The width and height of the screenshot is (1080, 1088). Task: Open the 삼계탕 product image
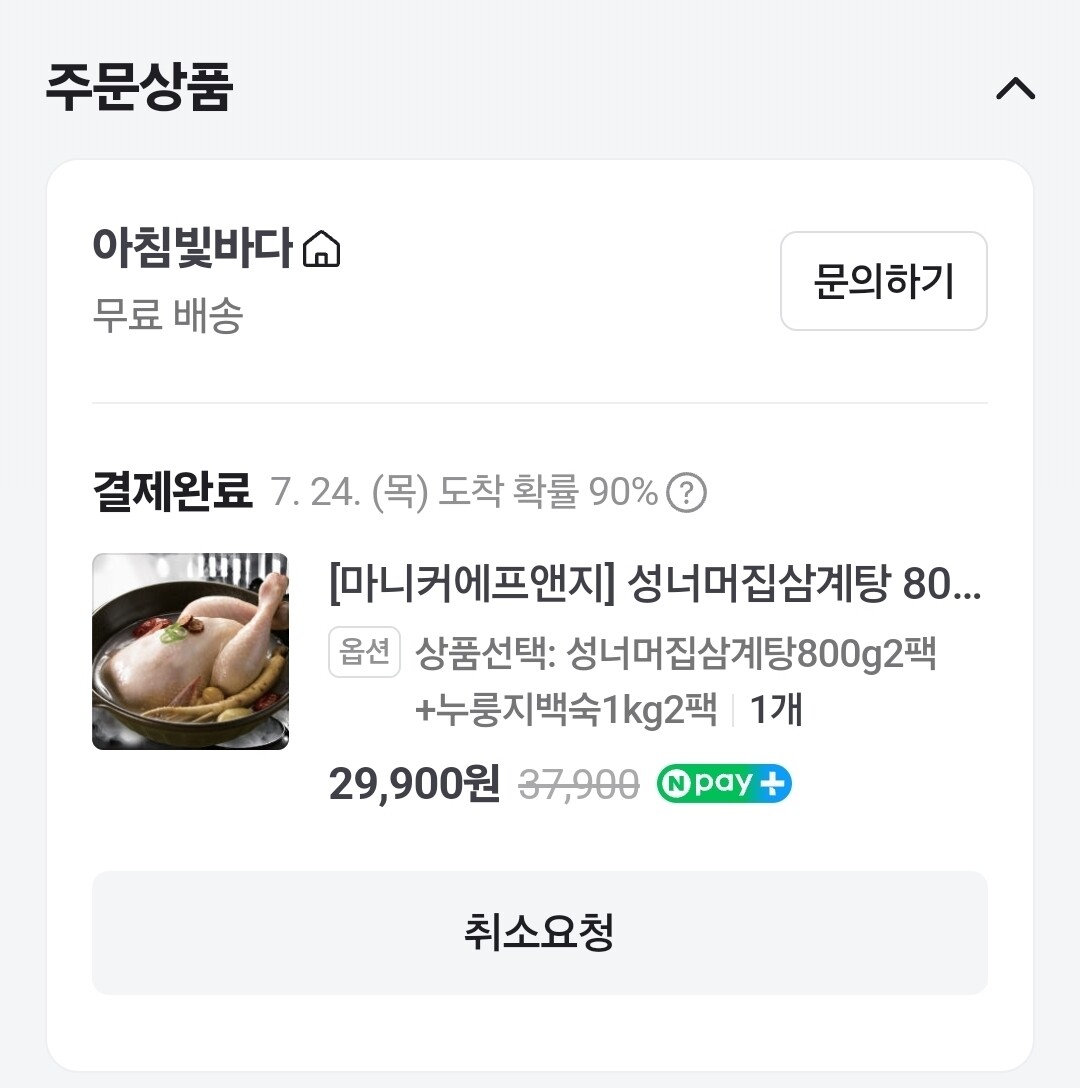[x=190, y=651]
